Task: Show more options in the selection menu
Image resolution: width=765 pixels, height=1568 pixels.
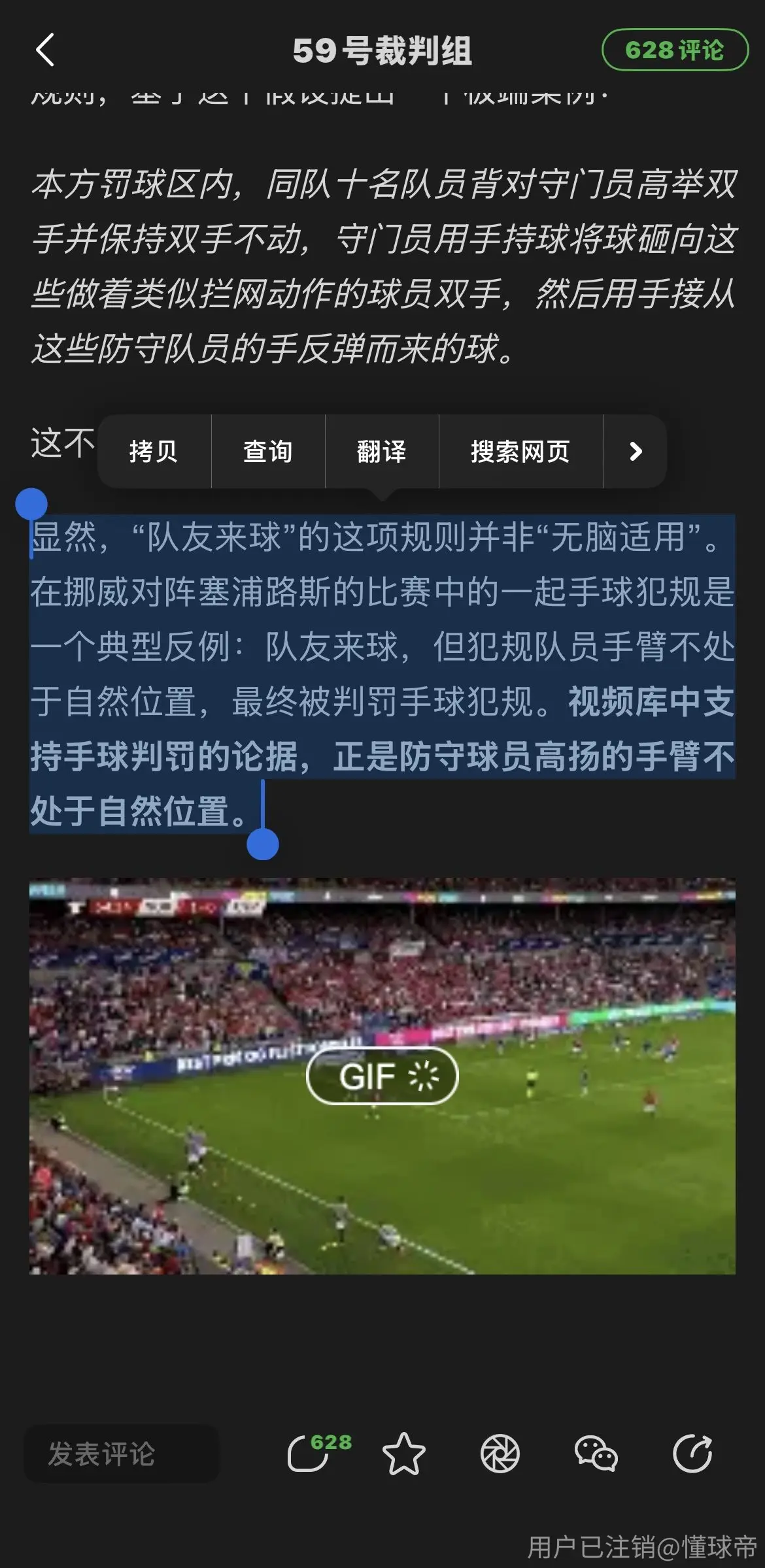Action: click(x=635, y=451)
